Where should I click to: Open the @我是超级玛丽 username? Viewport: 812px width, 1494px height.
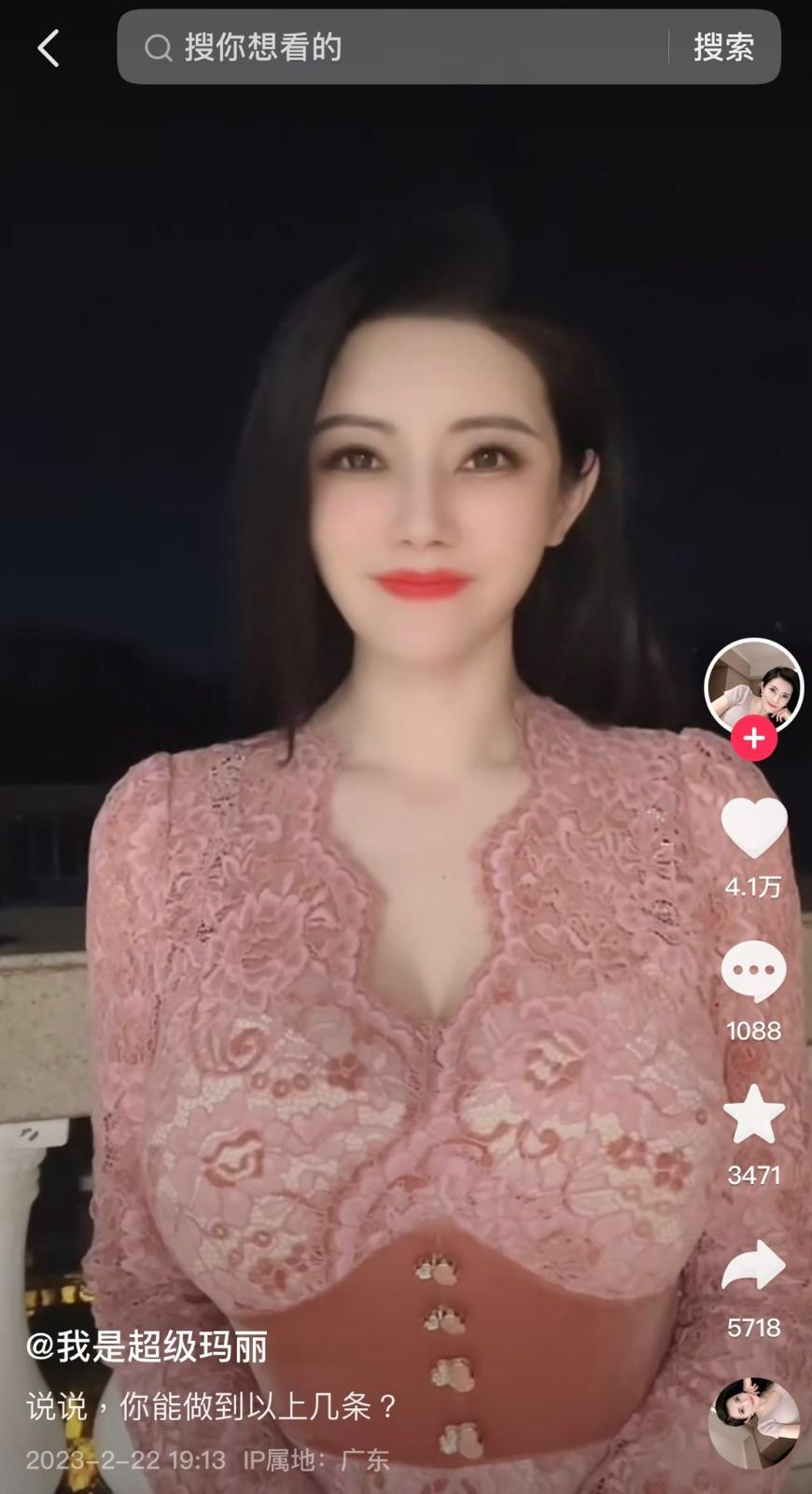click(147, 1347)
